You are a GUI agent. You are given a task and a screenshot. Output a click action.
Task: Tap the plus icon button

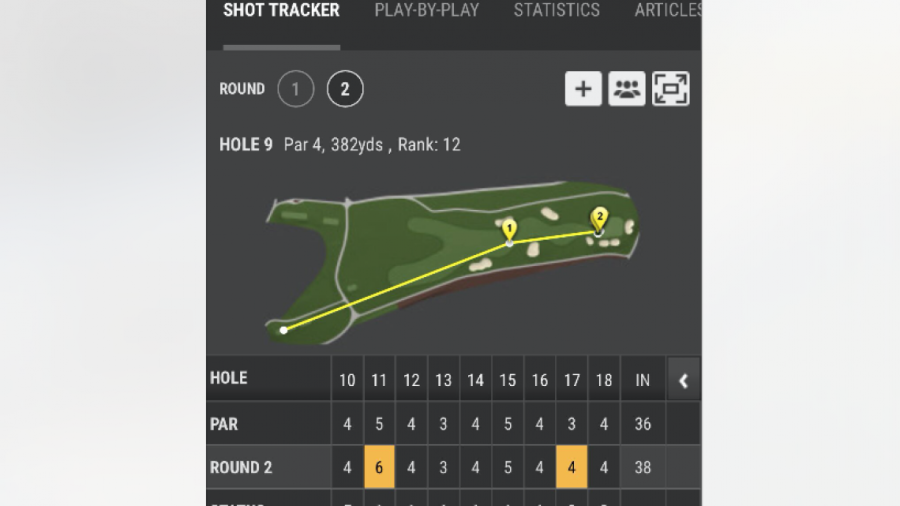[583, 89]
